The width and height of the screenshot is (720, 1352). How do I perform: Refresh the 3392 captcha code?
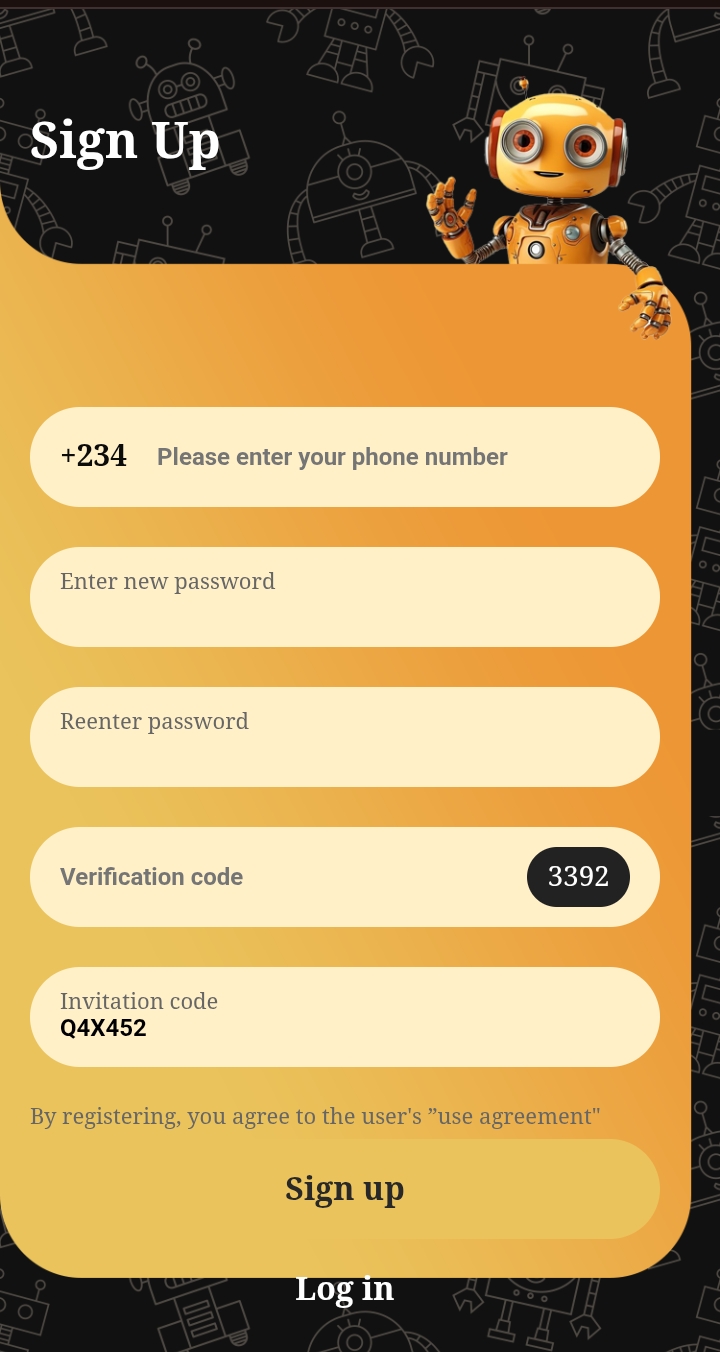pyautogui.click(x=578, y=877)
